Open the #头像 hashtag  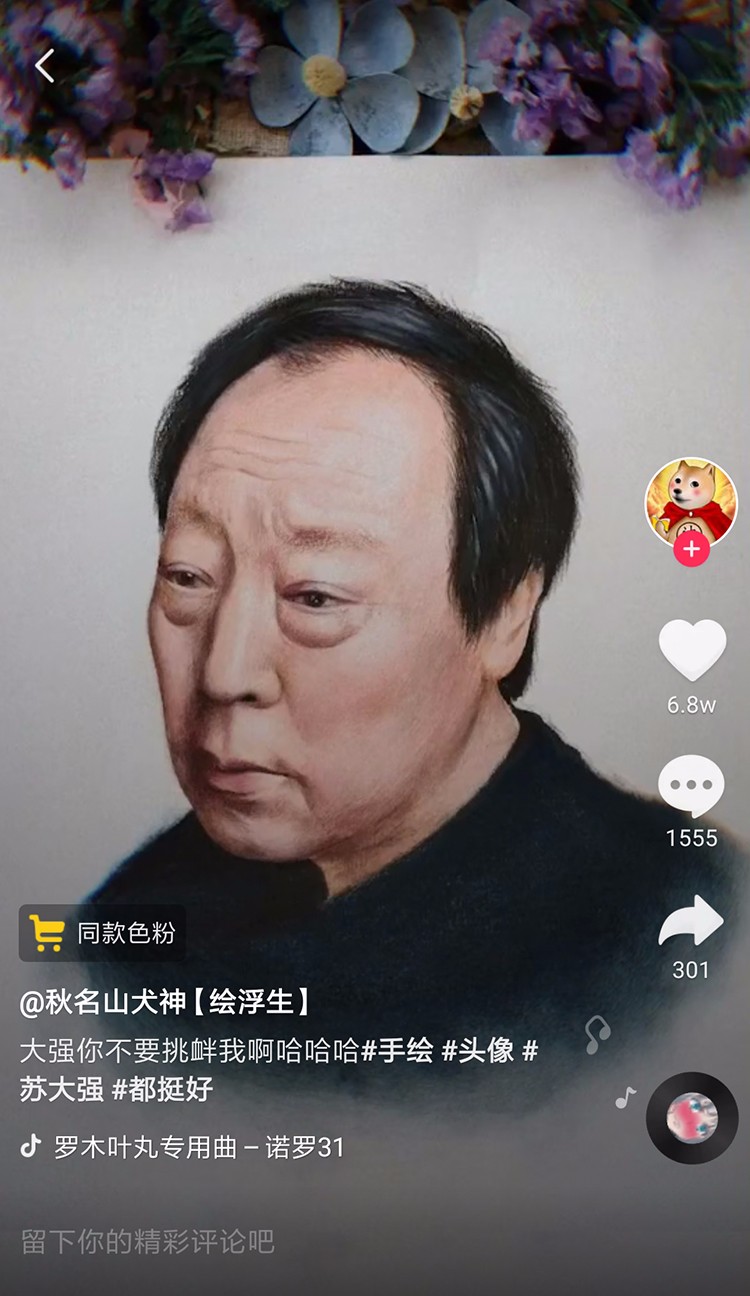coord(478,1050)
